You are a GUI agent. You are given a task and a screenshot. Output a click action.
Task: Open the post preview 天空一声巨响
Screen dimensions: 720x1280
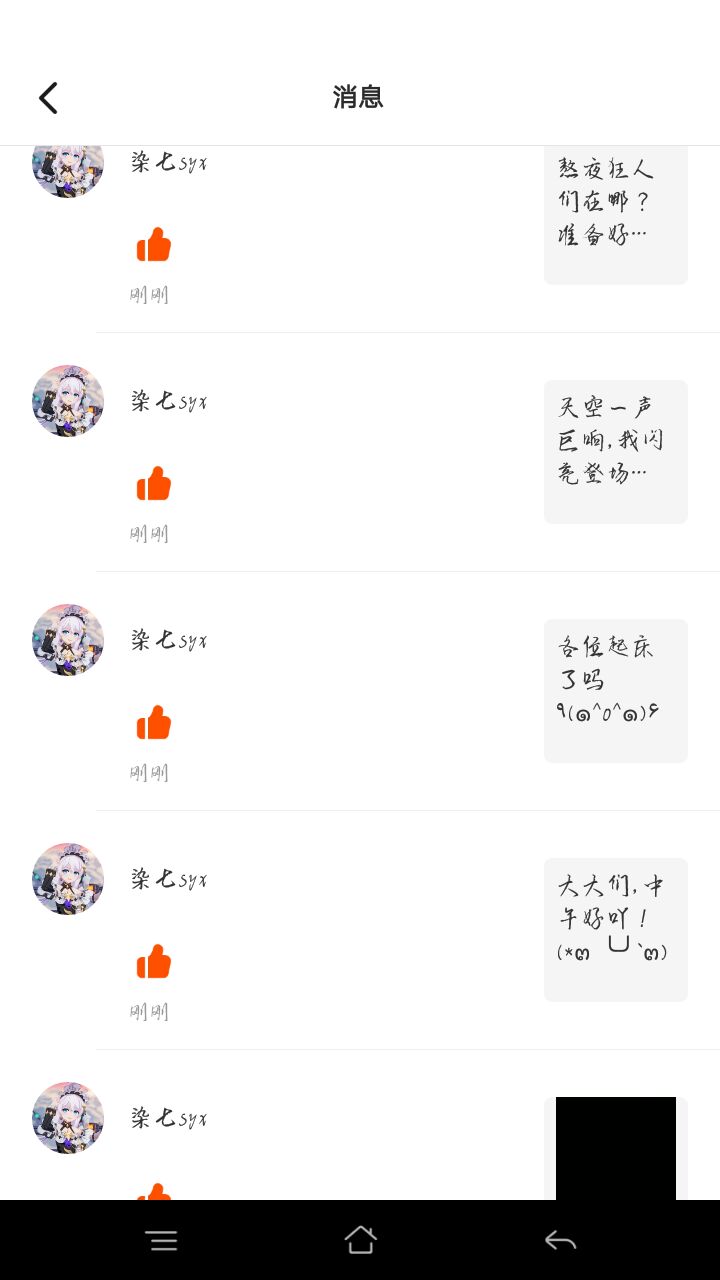(x=615, y=451)
